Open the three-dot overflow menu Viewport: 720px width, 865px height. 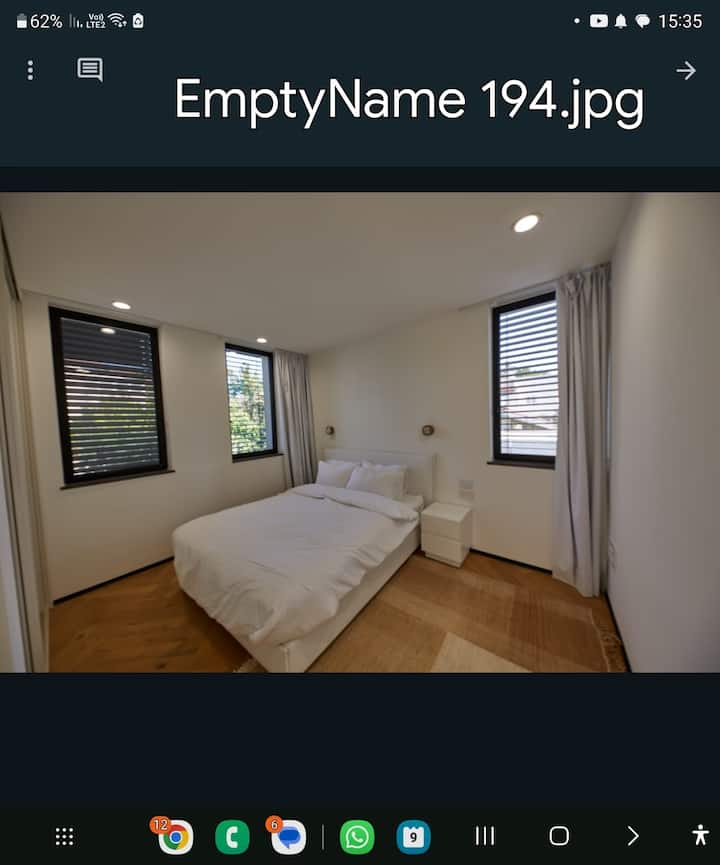pyautogui.click(x=30, y=70)
